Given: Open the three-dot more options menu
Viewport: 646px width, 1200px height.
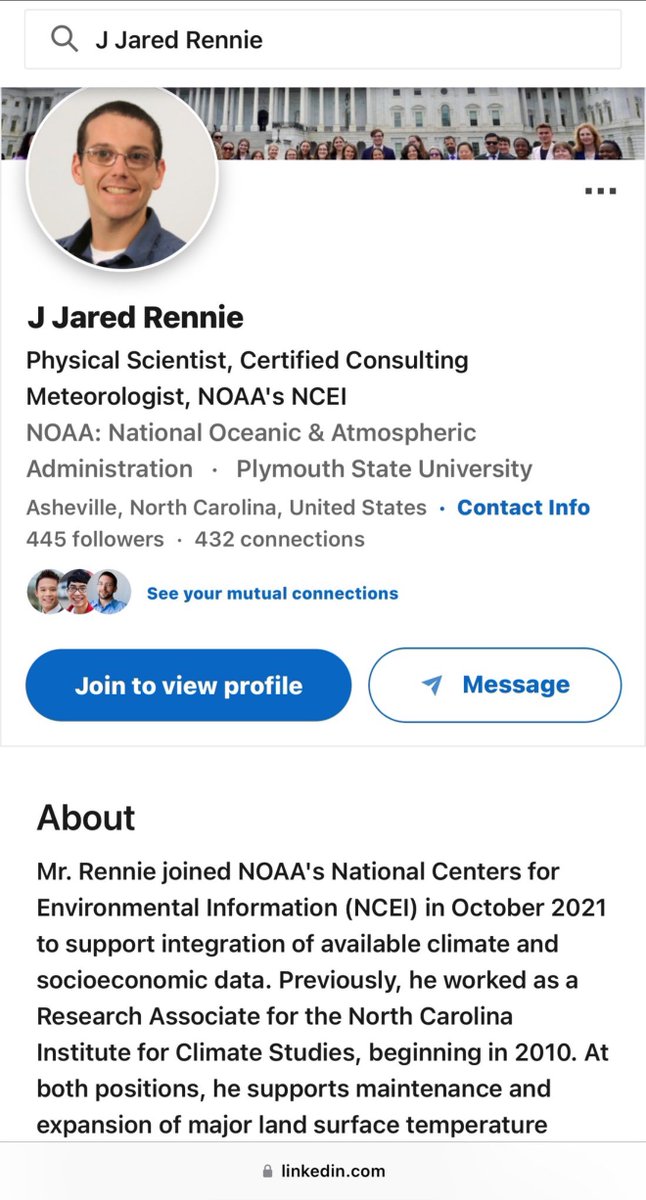Looking at the screenshot, I should tap(600, 191).
